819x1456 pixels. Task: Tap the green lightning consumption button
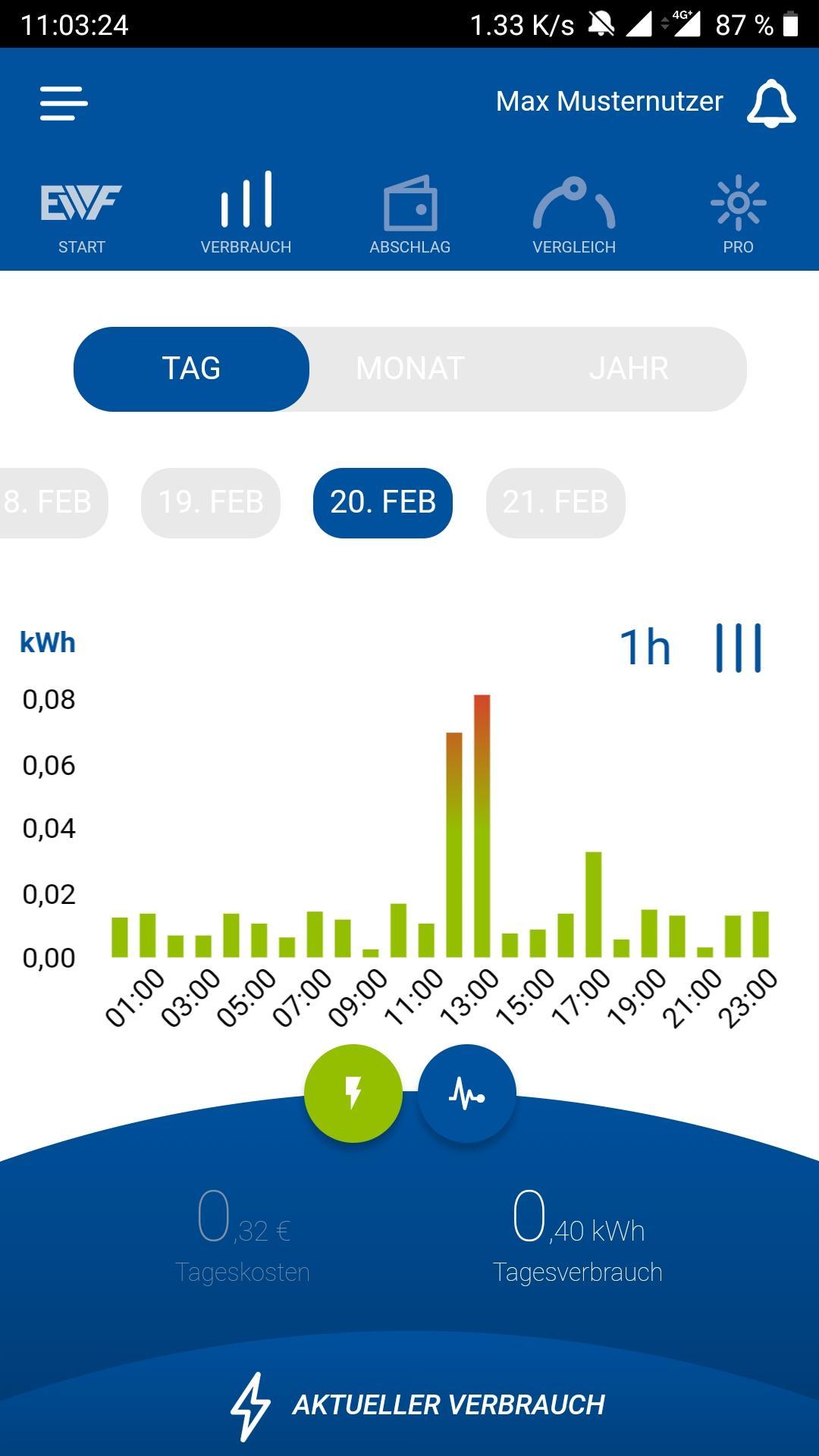tap(353, 1094)
